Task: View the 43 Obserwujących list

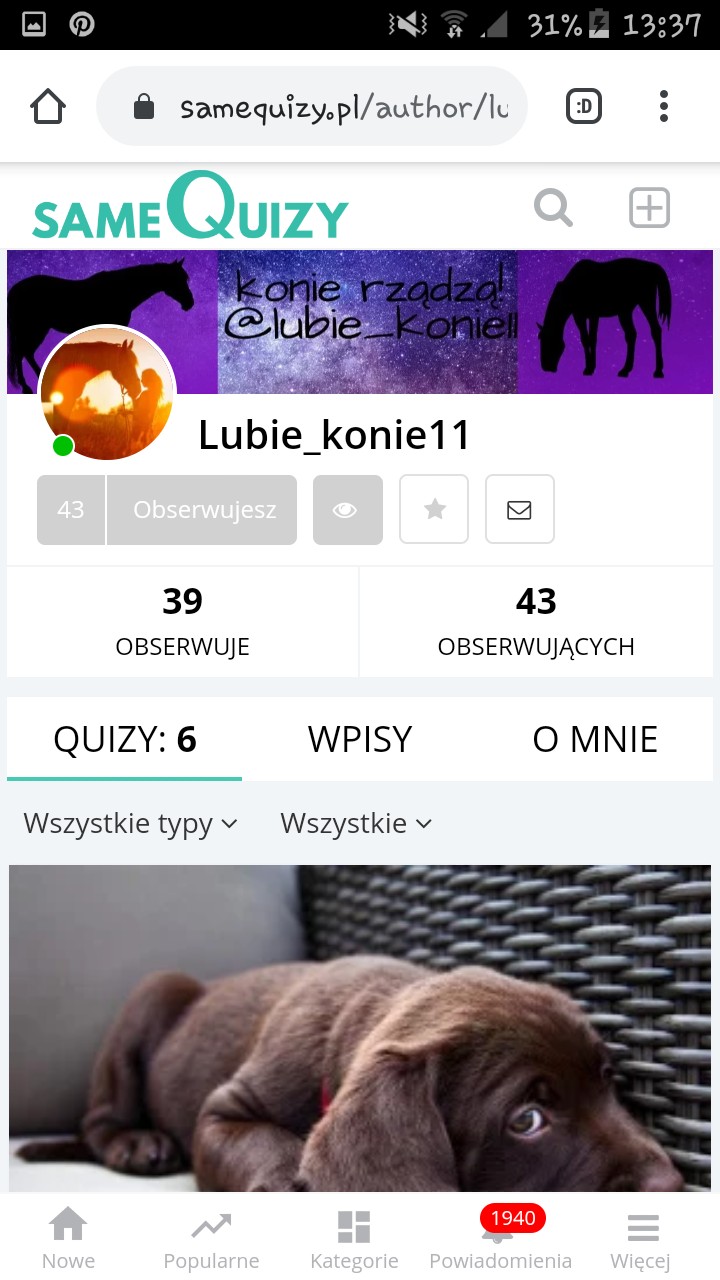Action: click(536, 621)
